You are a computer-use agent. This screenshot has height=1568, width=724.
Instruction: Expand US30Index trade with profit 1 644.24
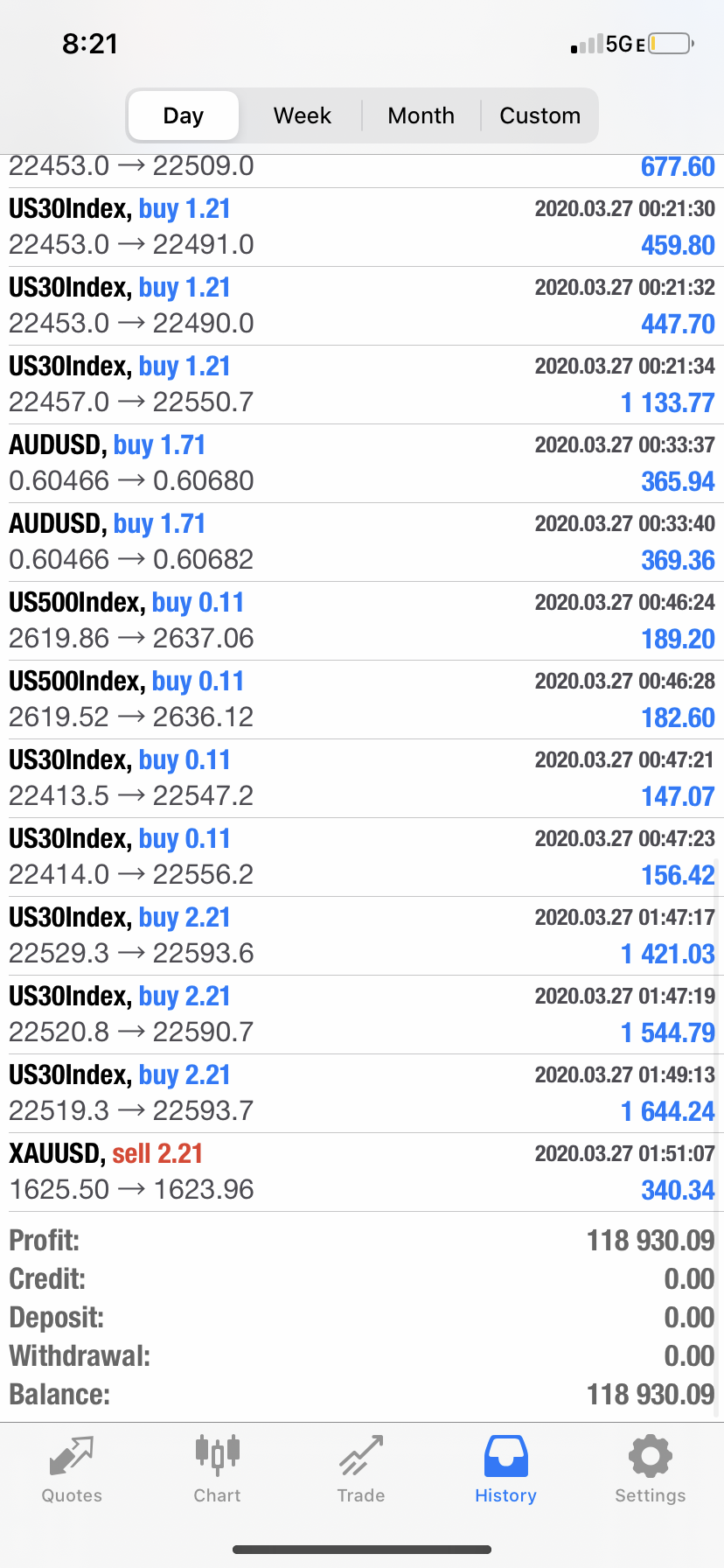362,1094
